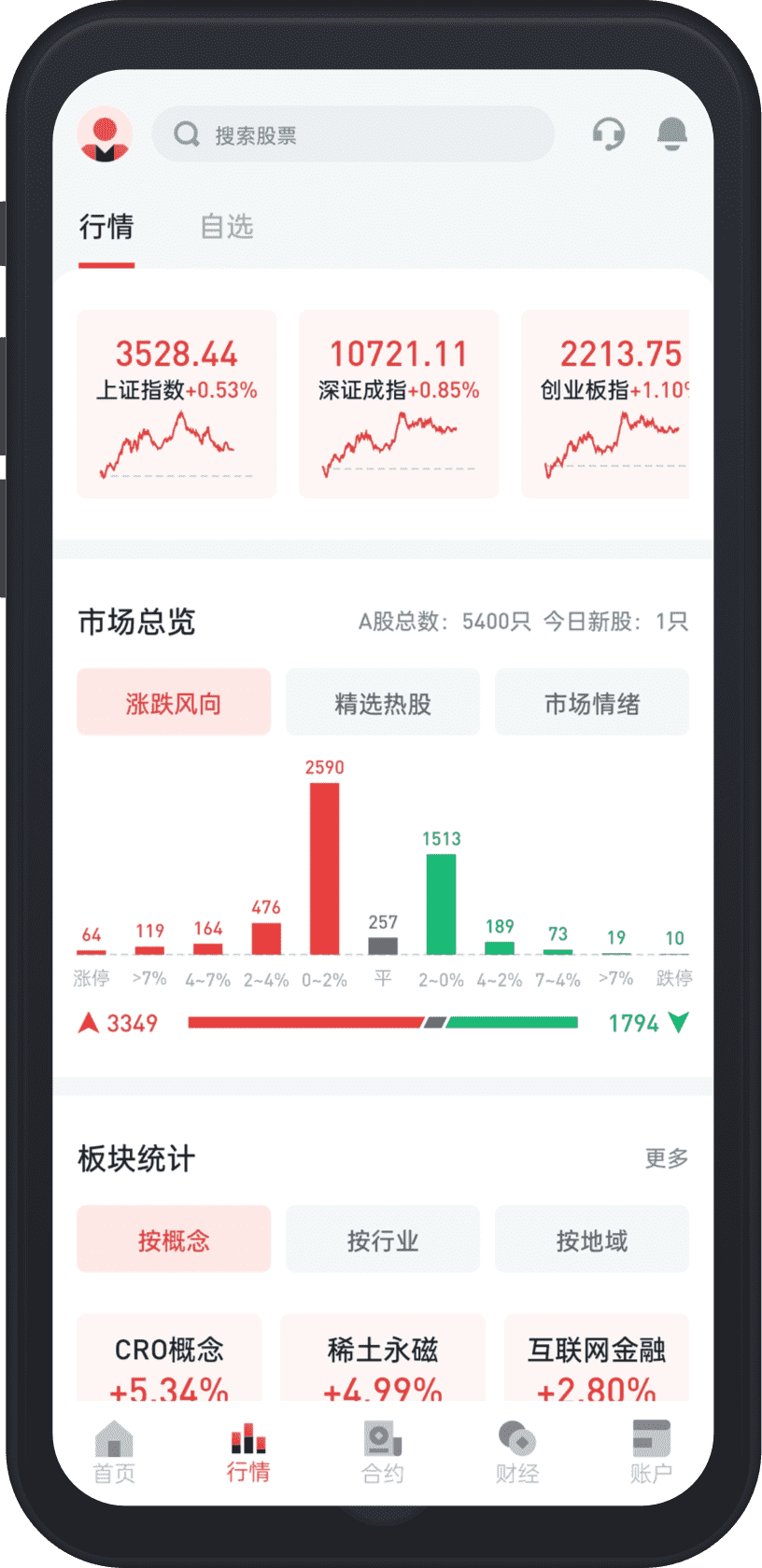Screen dimensions: 762x1568
Task: Filter sectors 按地域
Action: click(592, 1239)
